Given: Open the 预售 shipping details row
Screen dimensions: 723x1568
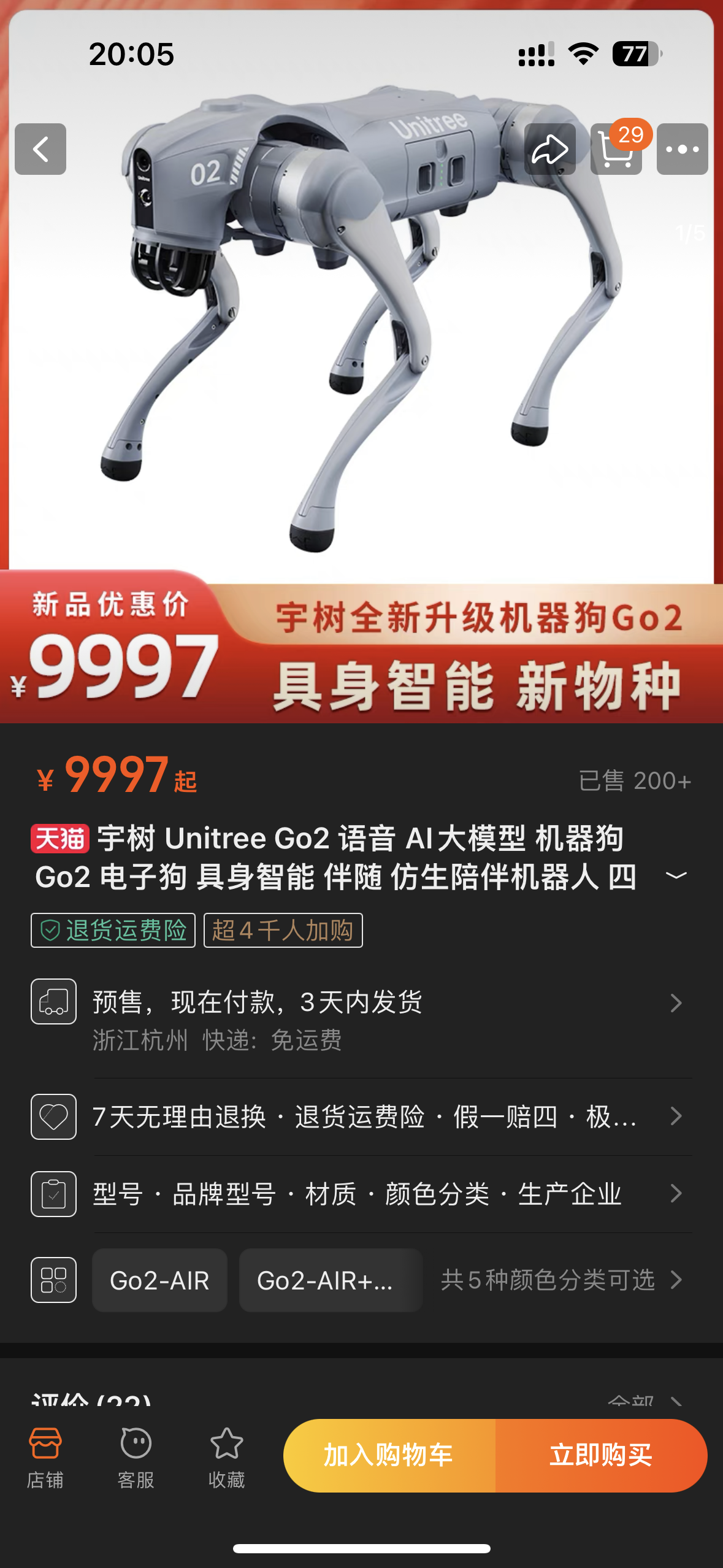Looking at the screenshot, I should tap(362, 1015).
